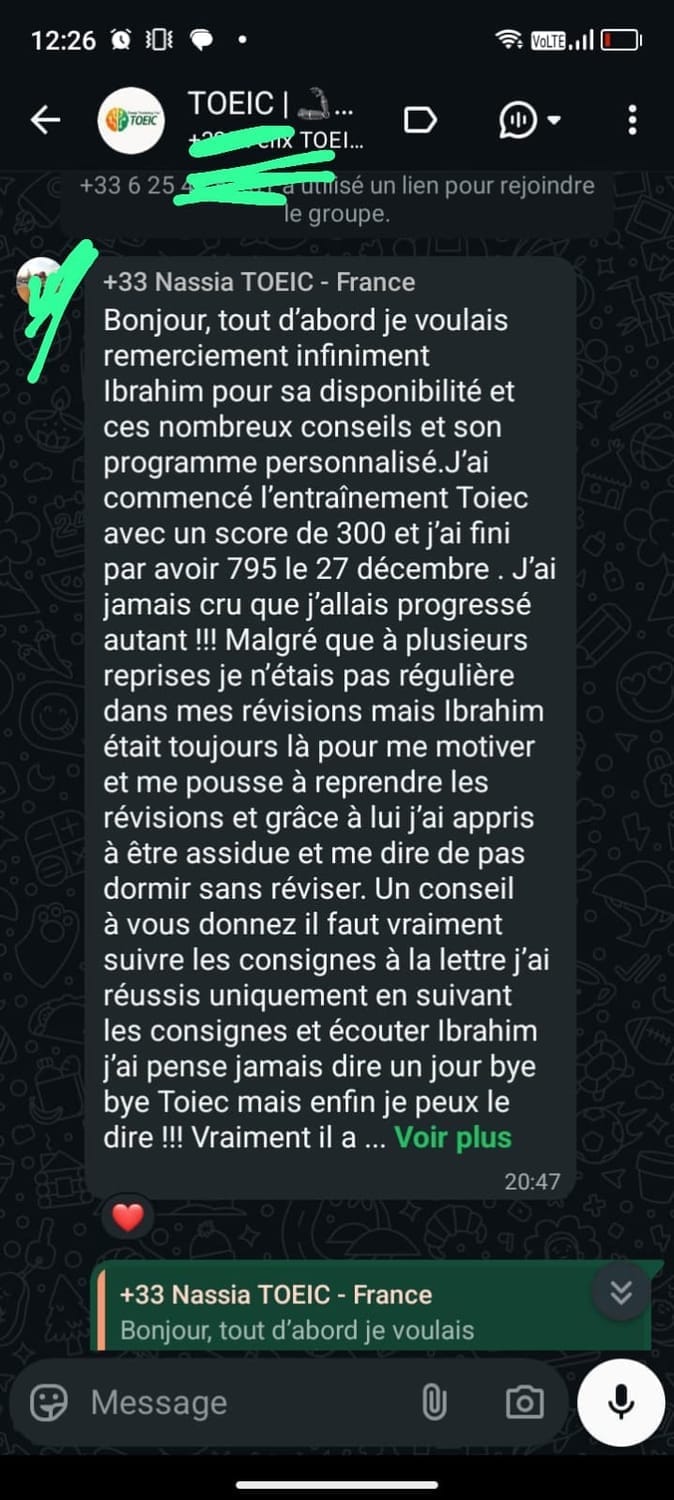Attach a file with the paperclip
The height and width of the screenshot is (1500, 674).
[x=434, y=1403]
